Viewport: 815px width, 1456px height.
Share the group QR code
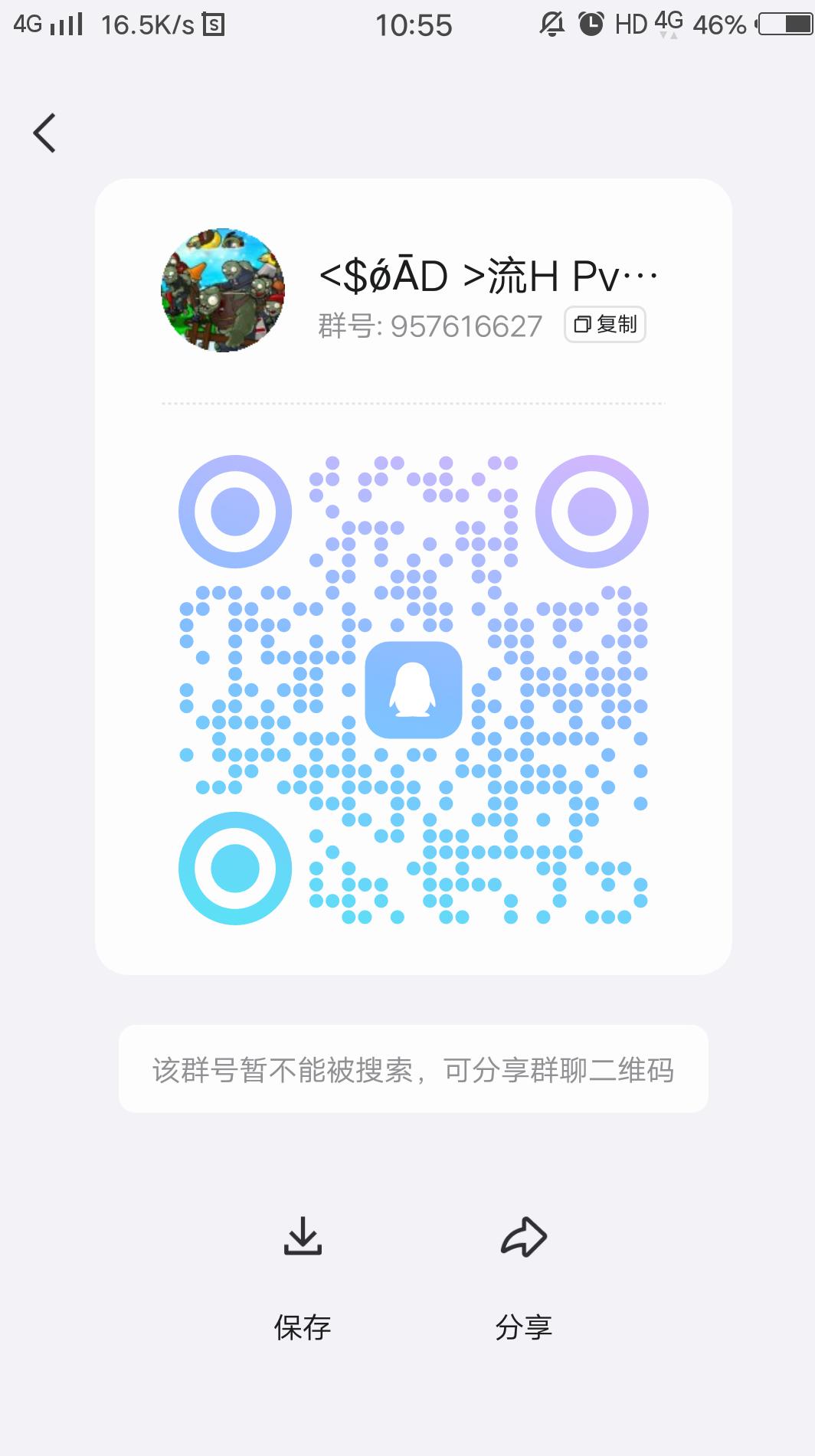click(x=524, y=1278)
